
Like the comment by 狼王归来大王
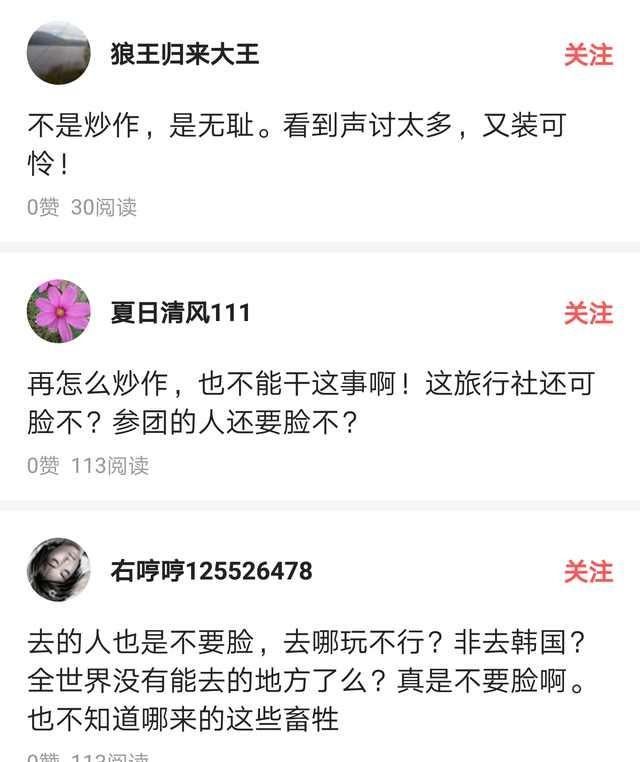(43, 207)
